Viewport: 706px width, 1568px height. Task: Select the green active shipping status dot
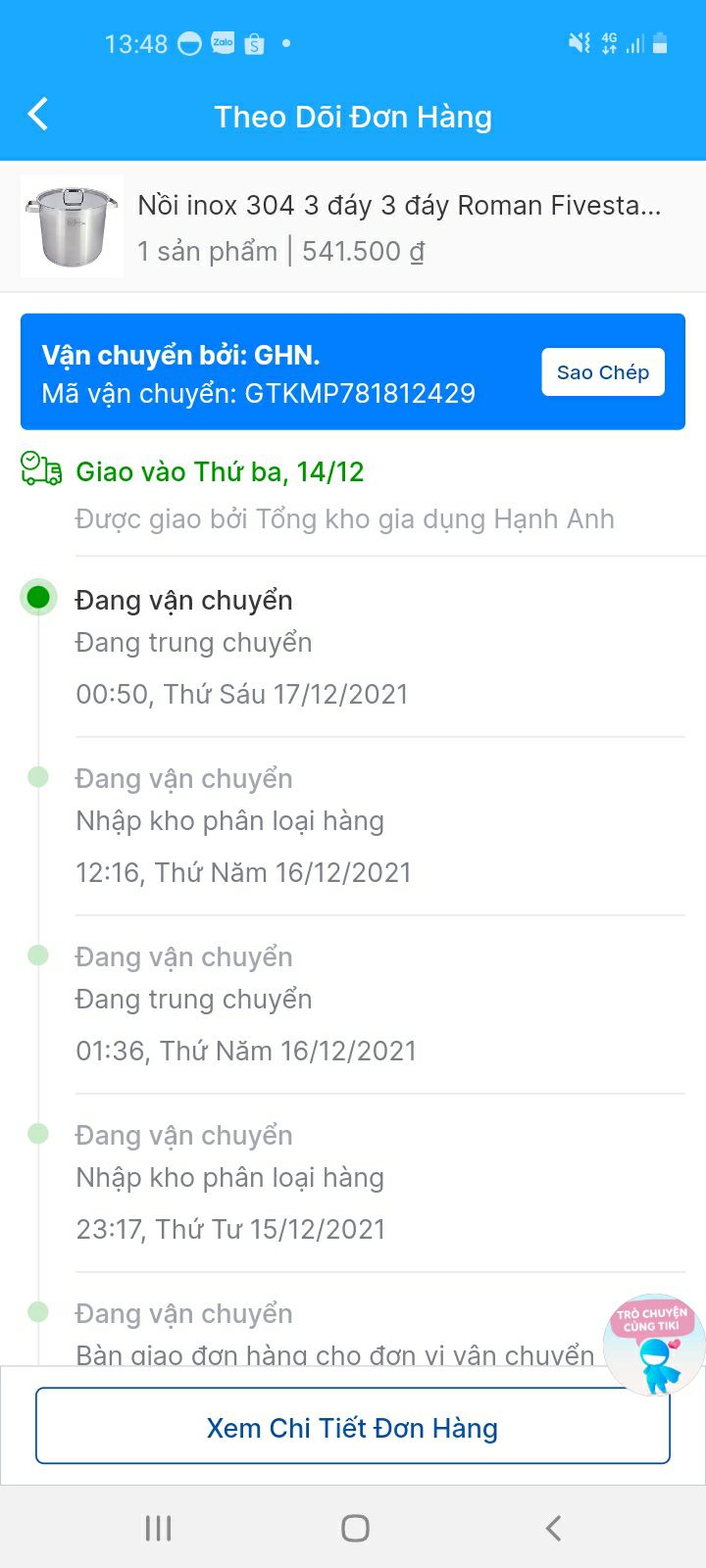38,597
